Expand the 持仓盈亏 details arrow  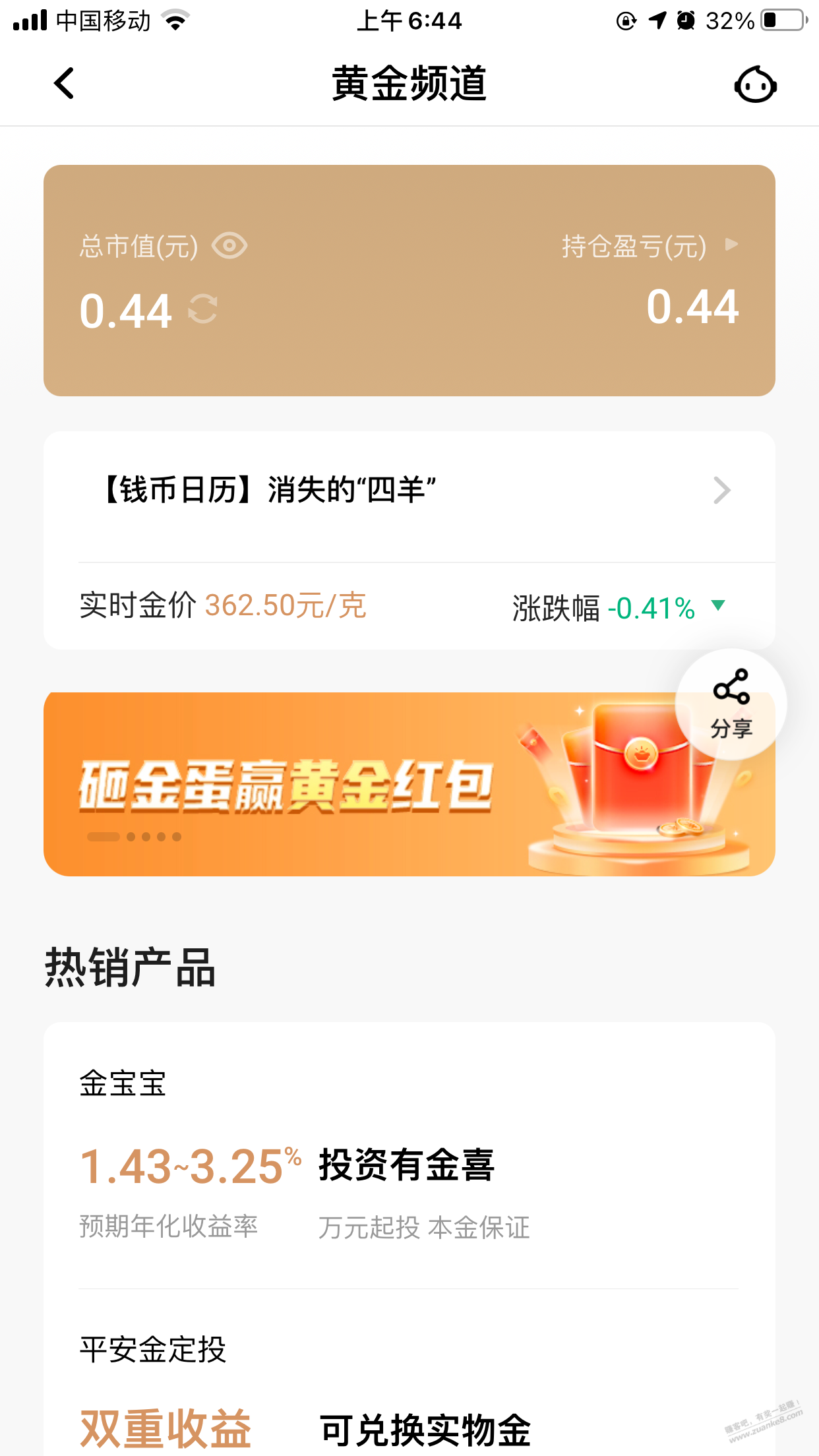[x=731, y=245]
